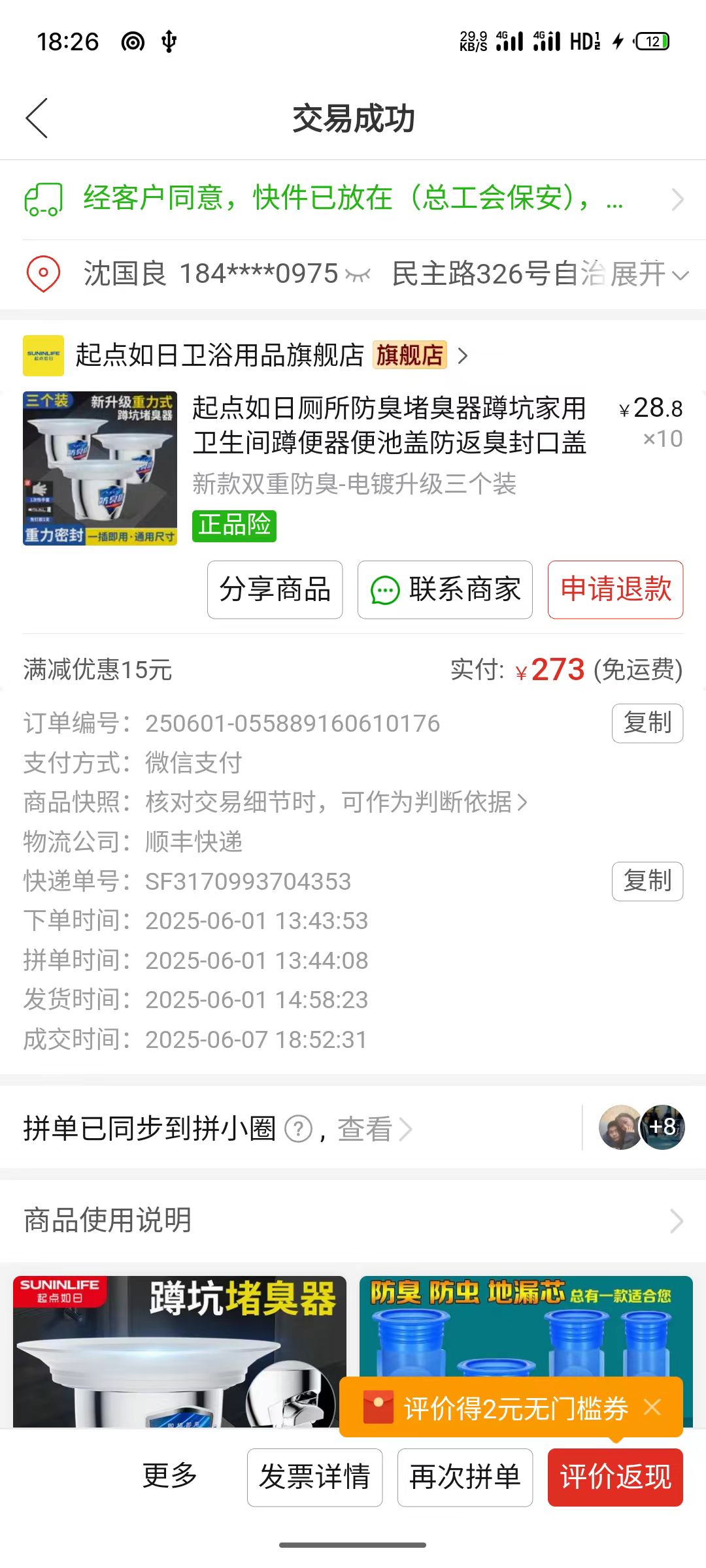Request a refund with 申请退款
The image size is (706, 1568).
pos(615,589)
